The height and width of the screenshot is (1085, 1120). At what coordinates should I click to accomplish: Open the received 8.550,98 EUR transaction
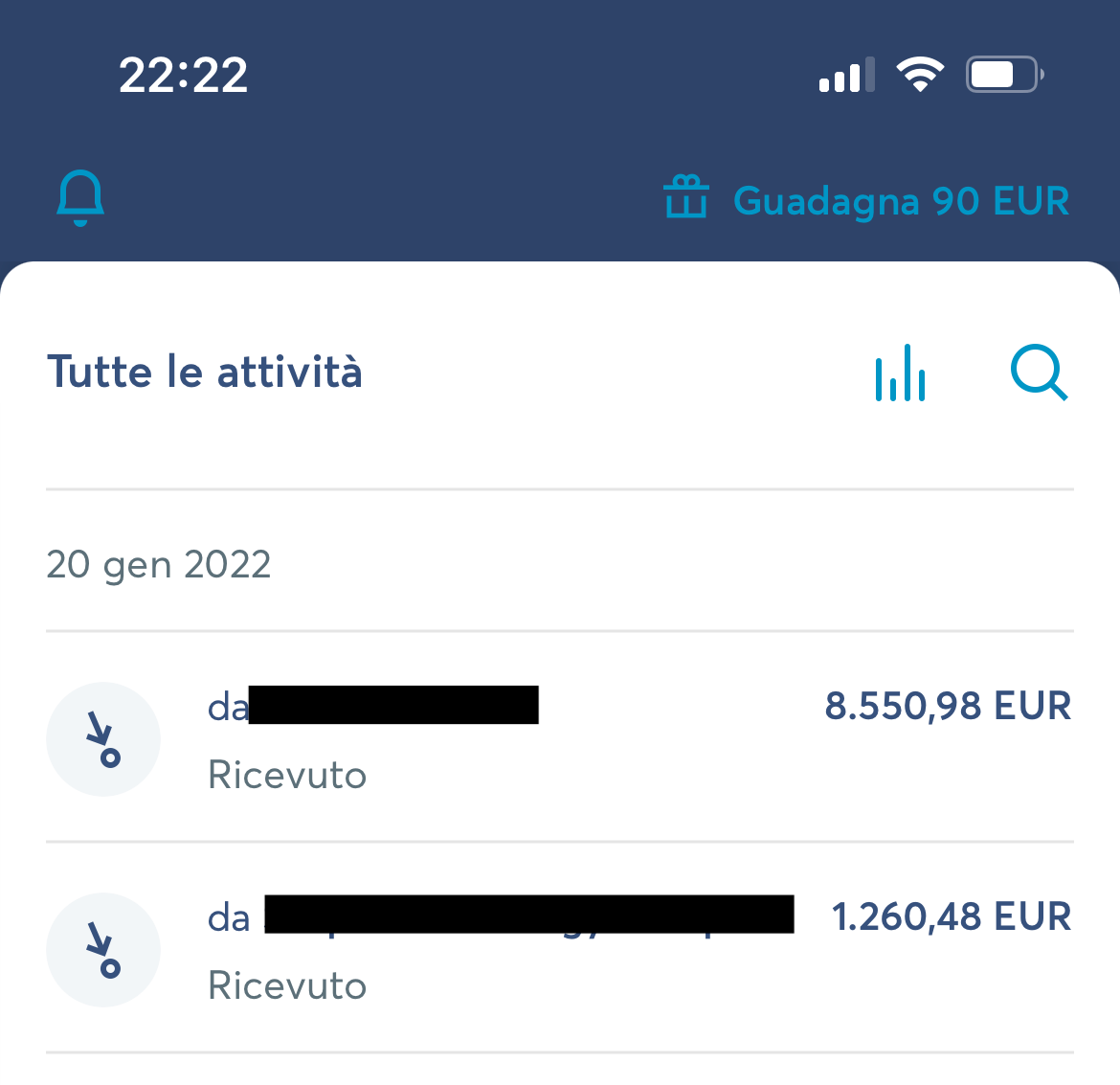coord(559,737)
